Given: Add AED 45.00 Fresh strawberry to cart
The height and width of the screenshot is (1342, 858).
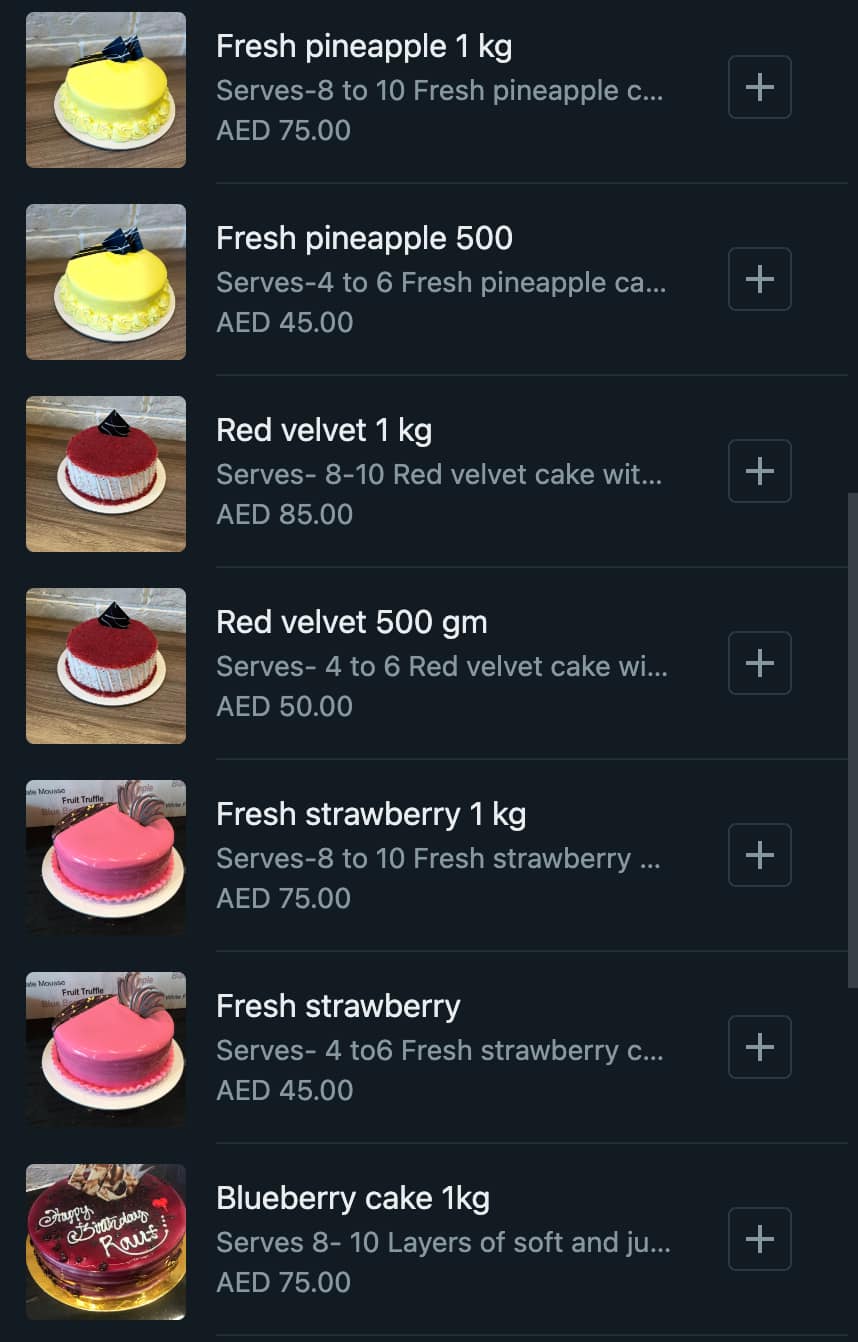Looking at the screenshot, I should pyautogui.click(x=759, y=1047).
